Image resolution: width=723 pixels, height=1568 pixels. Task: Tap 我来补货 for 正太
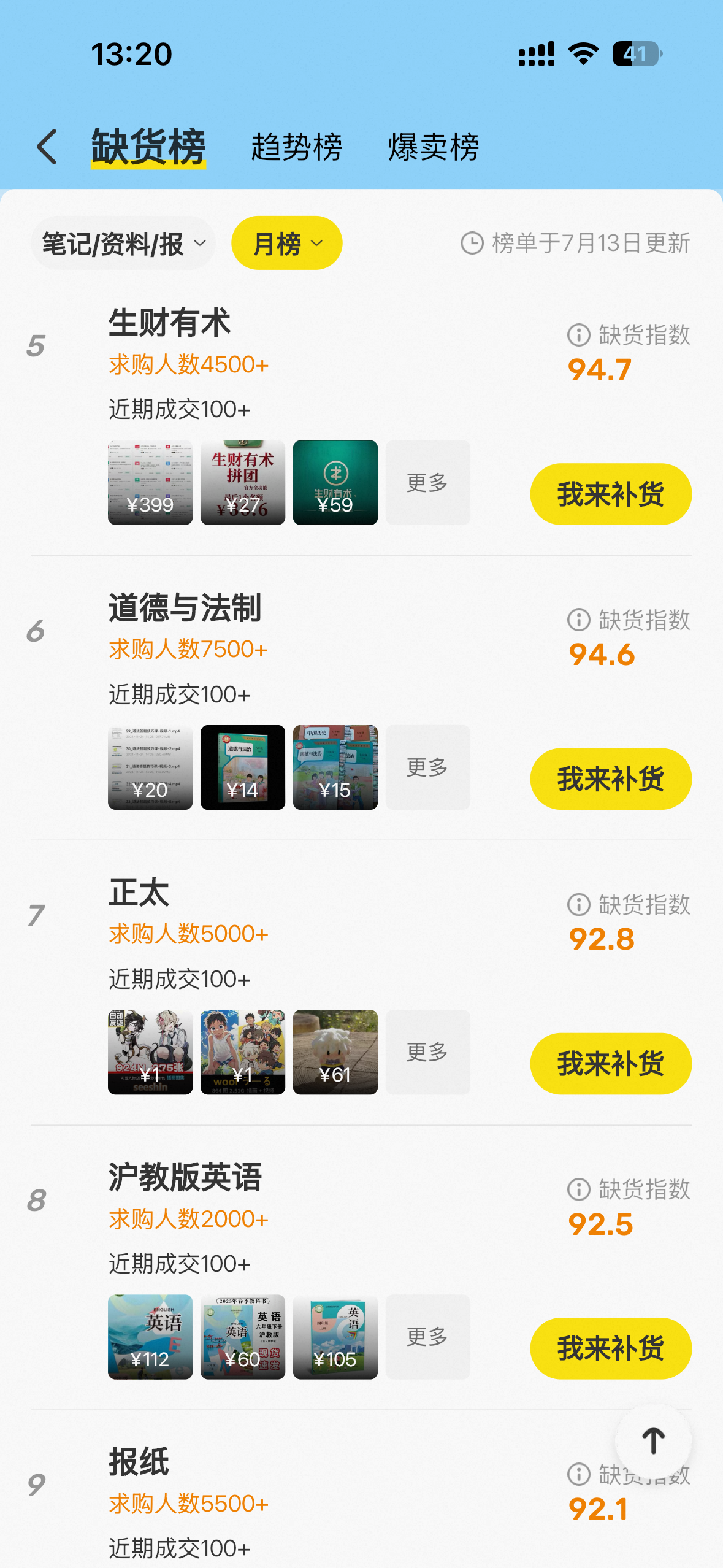(611, 1063)
